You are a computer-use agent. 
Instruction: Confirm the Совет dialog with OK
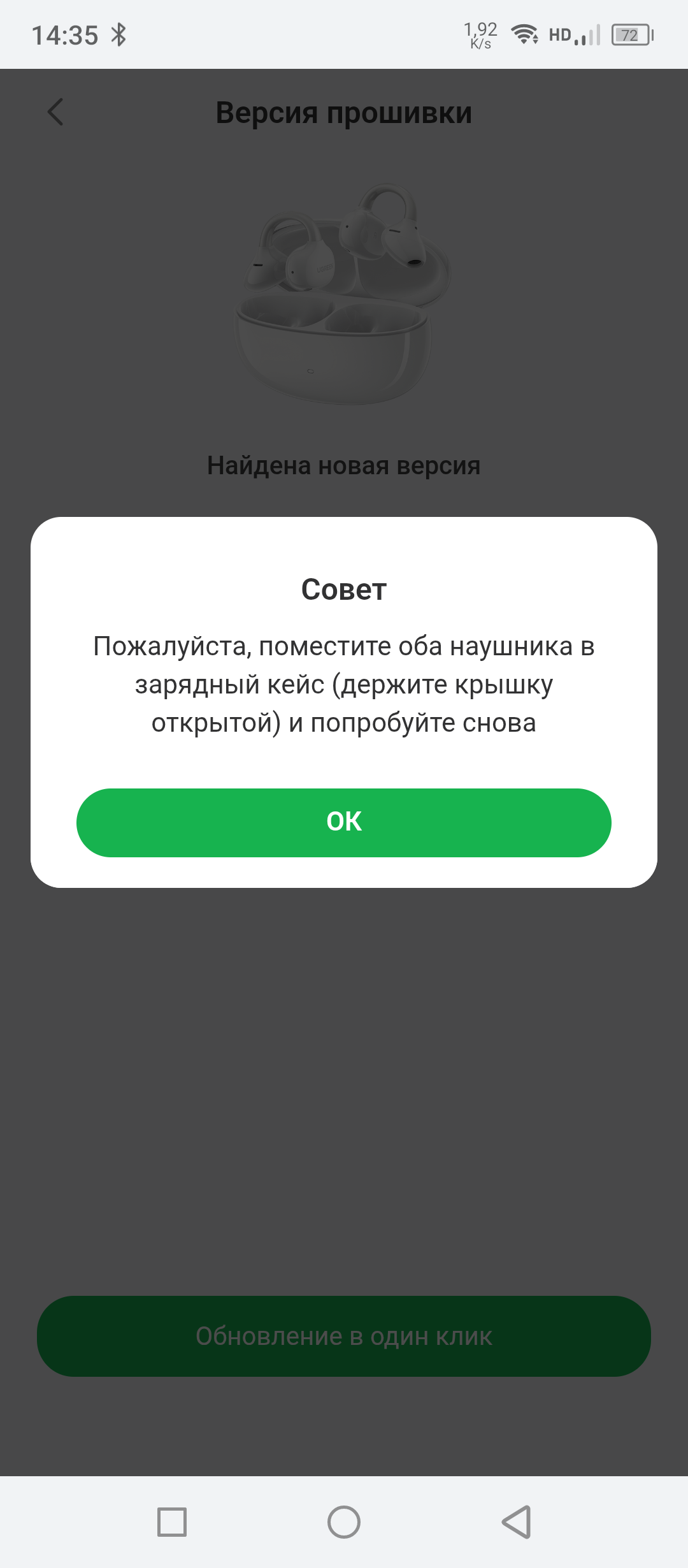(344, 822)
